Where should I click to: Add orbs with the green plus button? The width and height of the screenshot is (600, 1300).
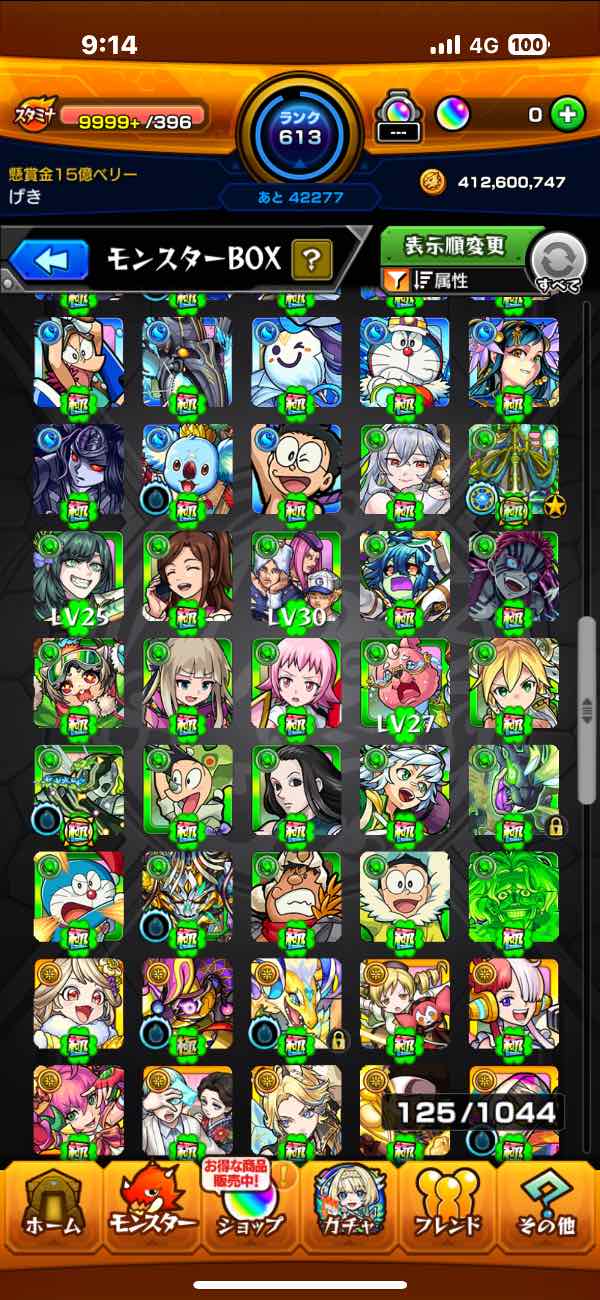point(567,115)
